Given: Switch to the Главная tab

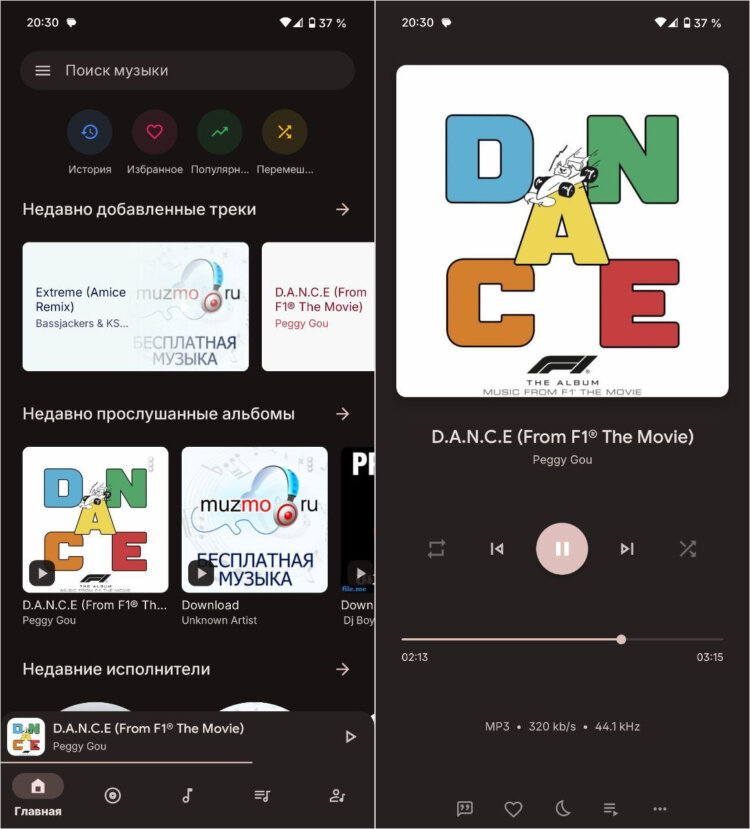Looking at the screenshot, I should [38, 795].
